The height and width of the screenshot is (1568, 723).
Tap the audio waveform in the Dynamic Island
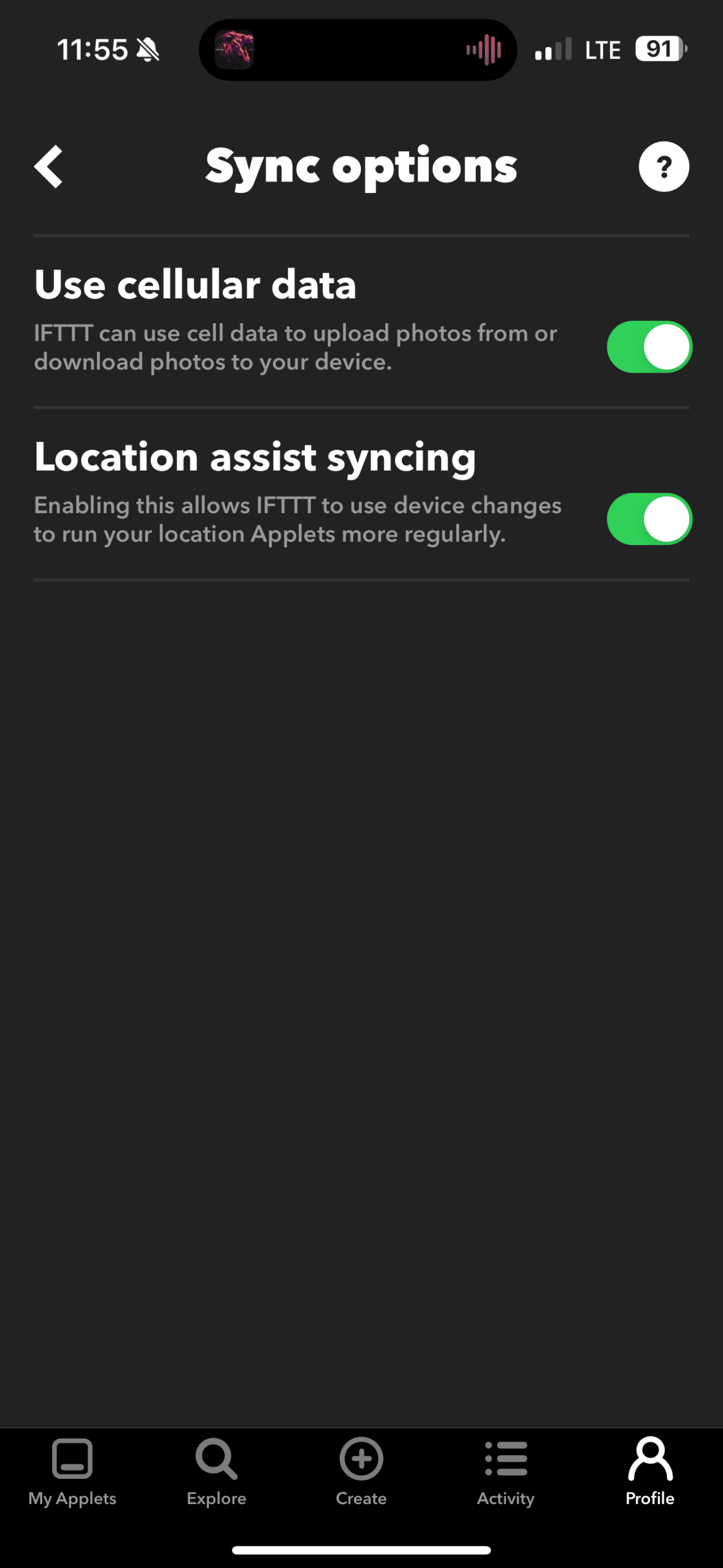pos(484,49)
